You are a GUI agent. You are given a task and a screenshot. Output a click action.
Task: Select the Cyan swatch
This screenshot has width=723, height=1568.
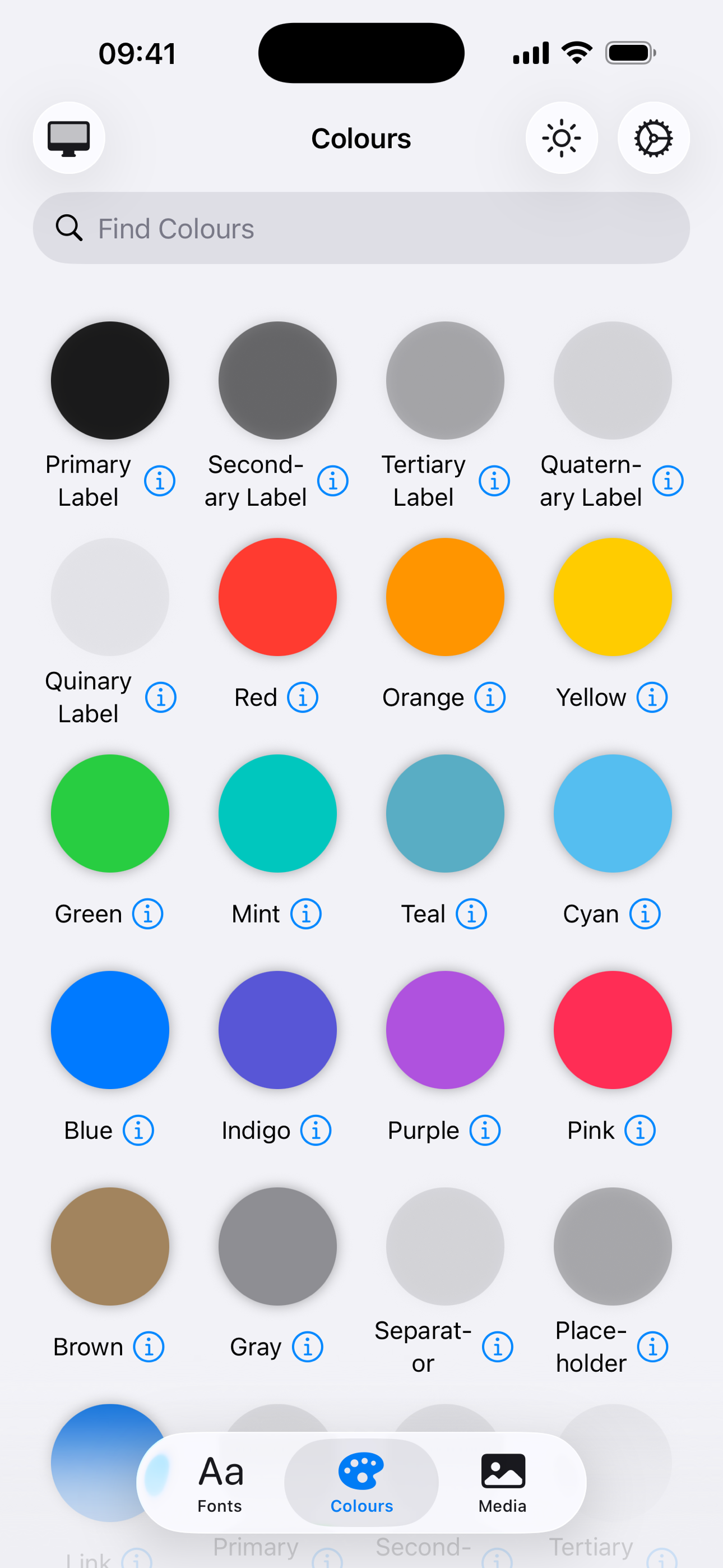click(612, 813)
